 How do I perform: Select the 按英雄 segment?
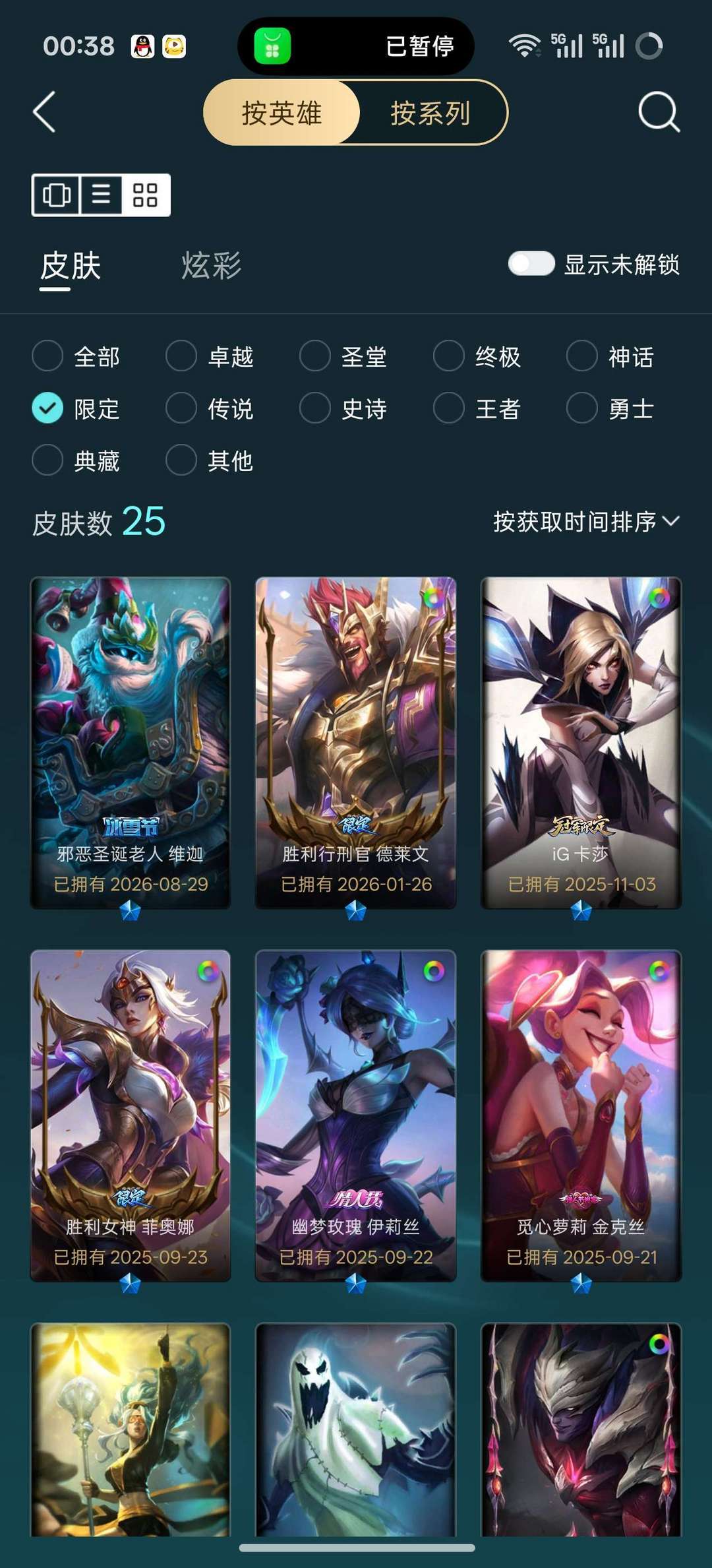pyautogui.click(x=282, y=113)
